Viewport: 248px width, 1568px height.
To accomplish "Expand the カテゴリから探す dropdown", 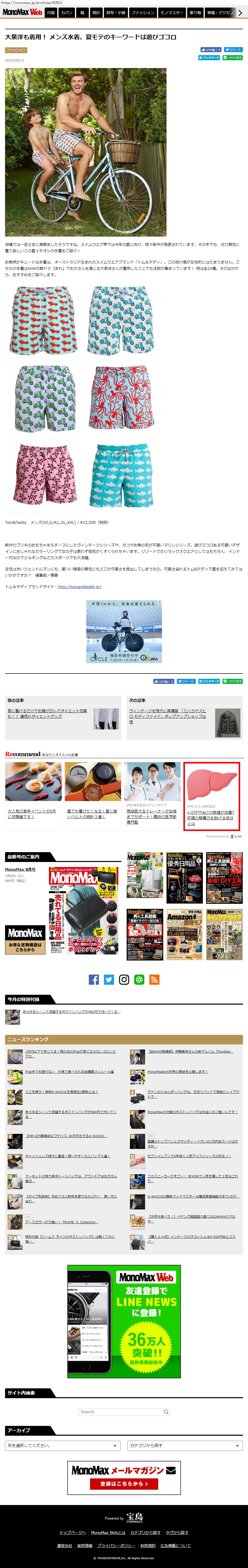I will coord(185,1445).
